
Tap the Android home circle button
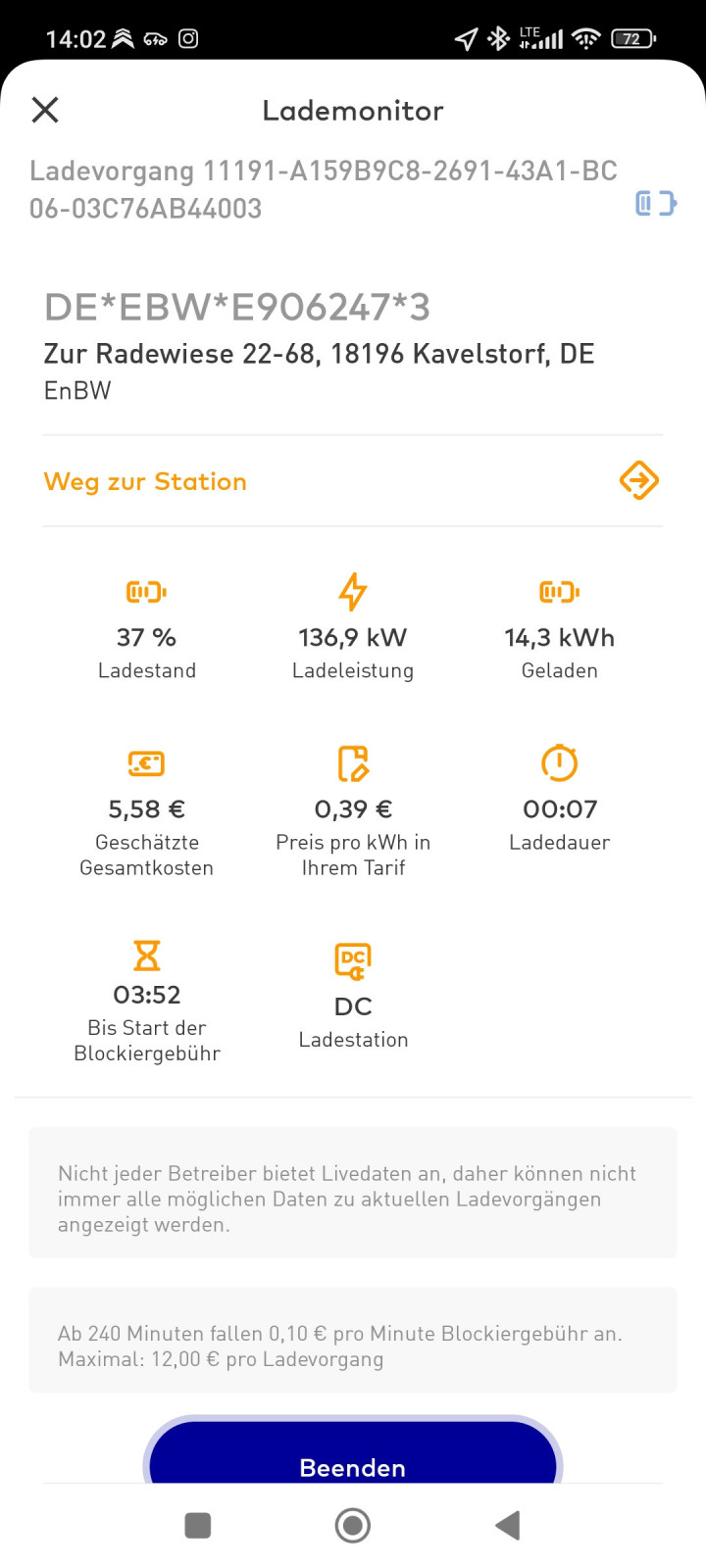click(352, 1525)
